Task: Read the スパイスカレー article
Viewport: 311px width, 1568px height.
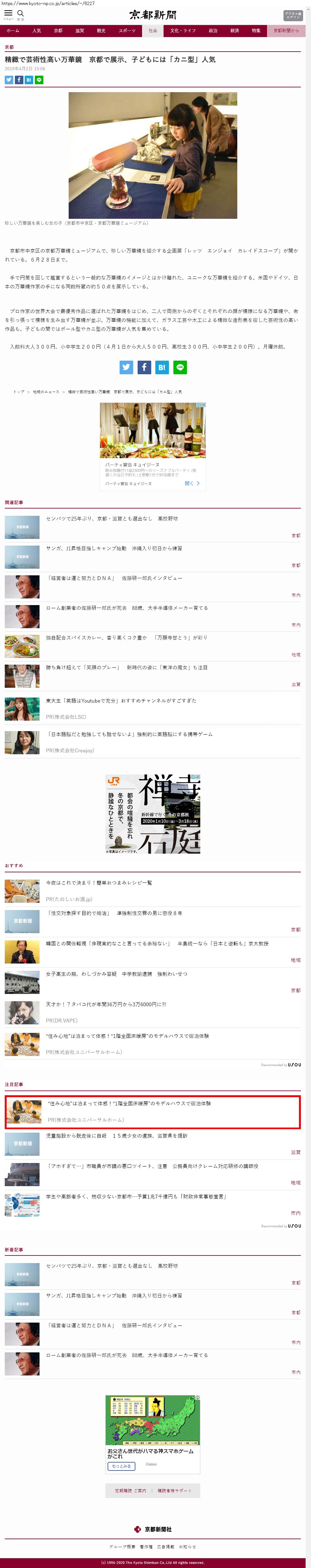Action: pyautogui.click(x=127, y=637)
